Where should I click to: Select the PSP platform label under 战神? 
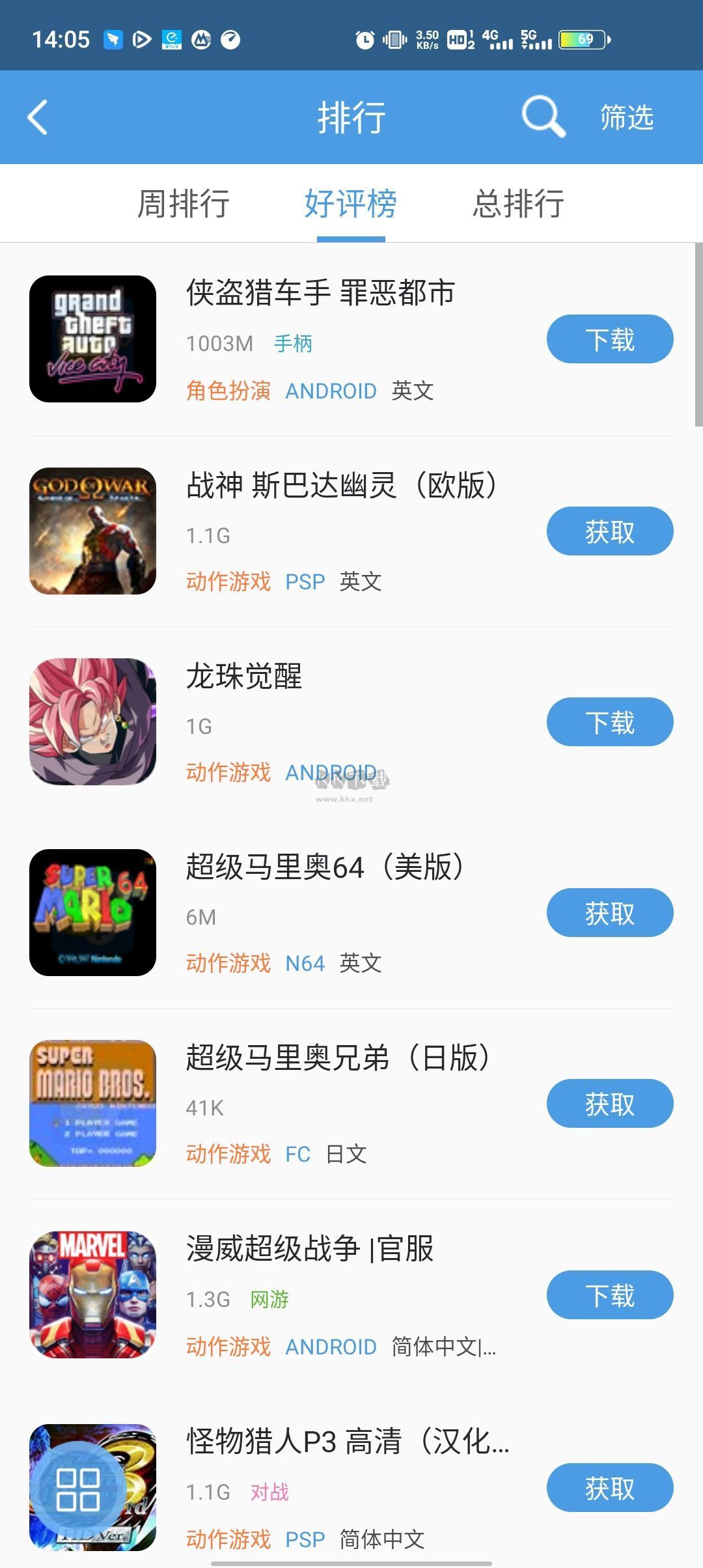coord(306,581)
